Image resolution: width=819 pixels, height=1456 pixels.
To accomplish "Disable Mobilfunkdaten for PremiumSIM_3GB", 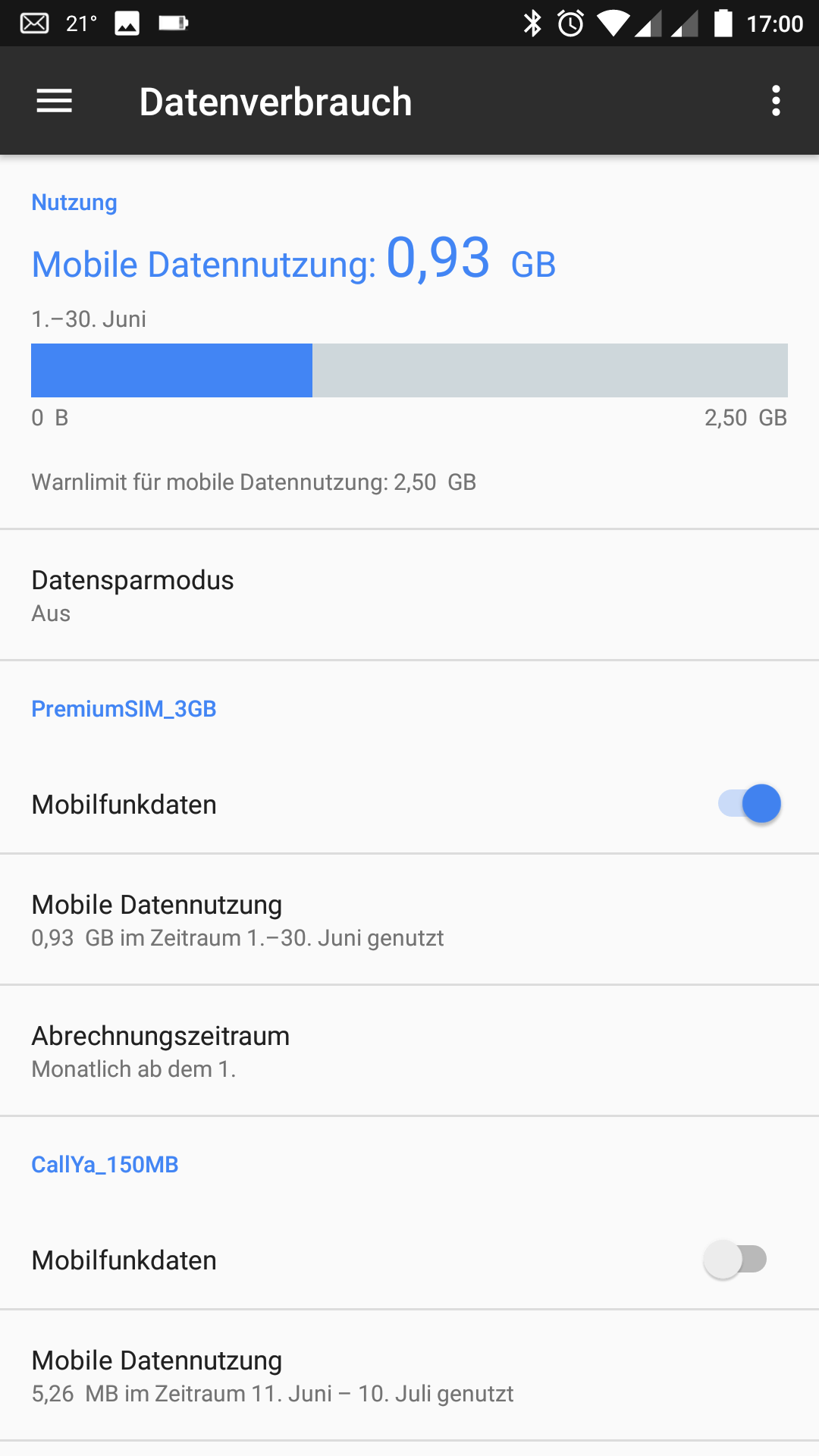I will [749, 804].
